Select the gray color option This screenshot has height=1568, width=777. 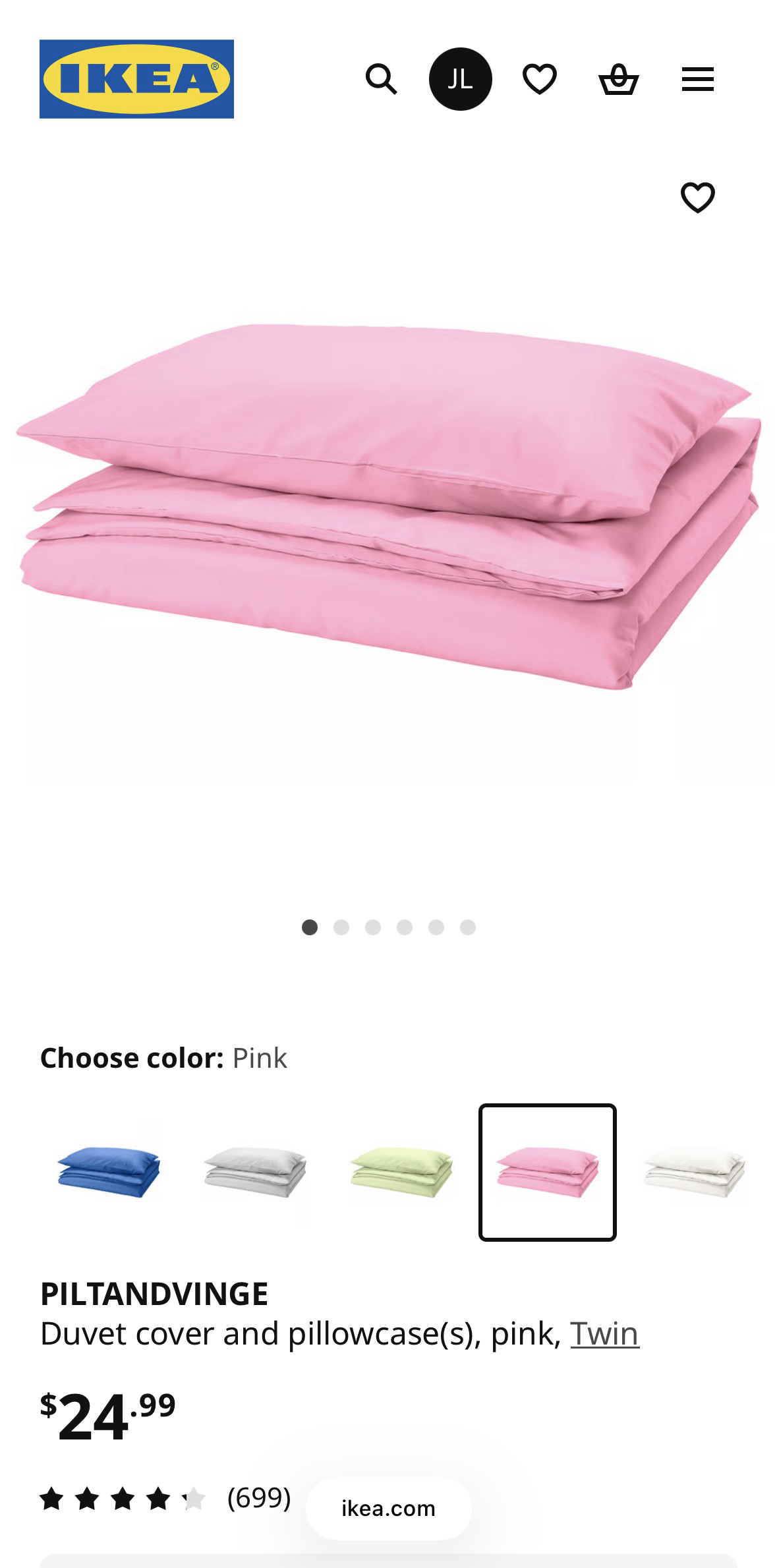click(255, 1173)
